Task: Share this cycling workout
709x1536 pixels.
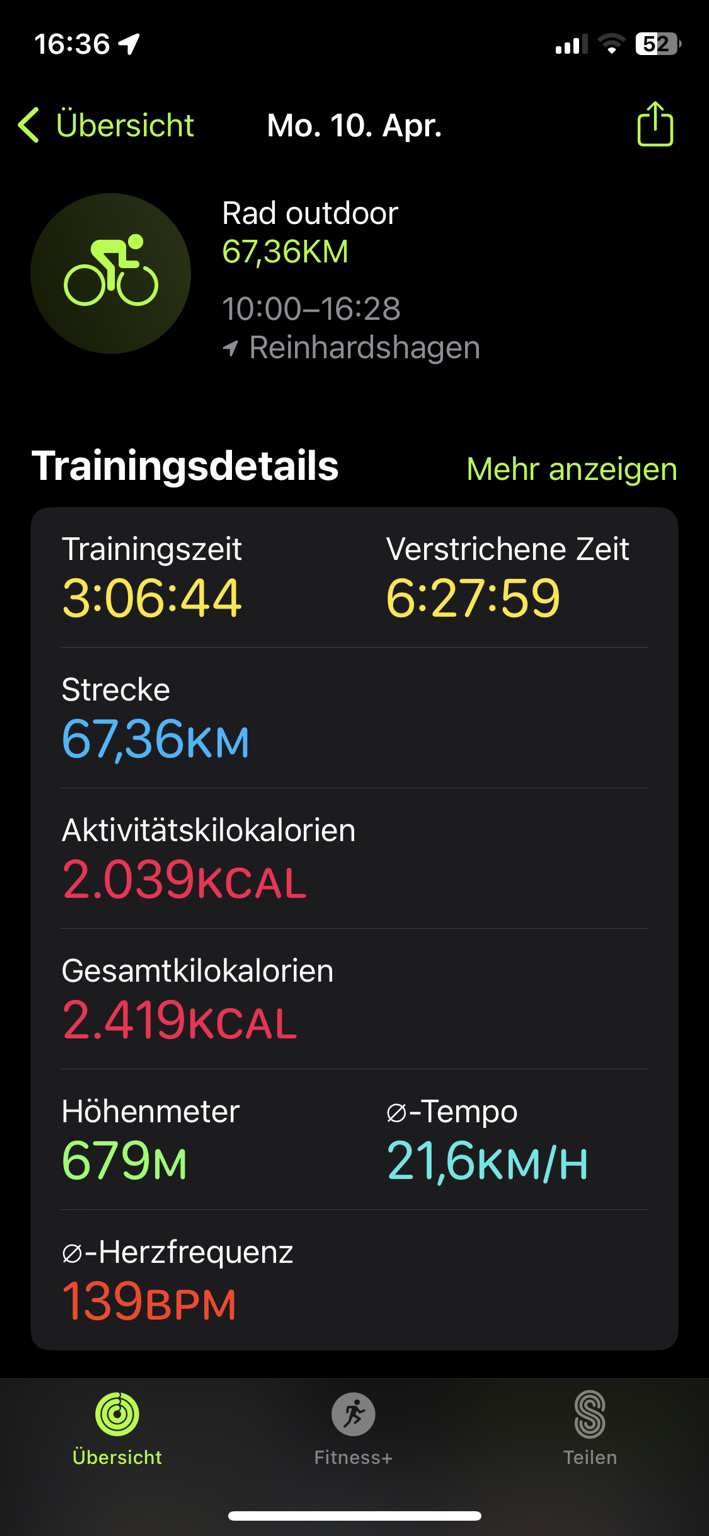Action: pyautogui.click(x=655, y=125)
